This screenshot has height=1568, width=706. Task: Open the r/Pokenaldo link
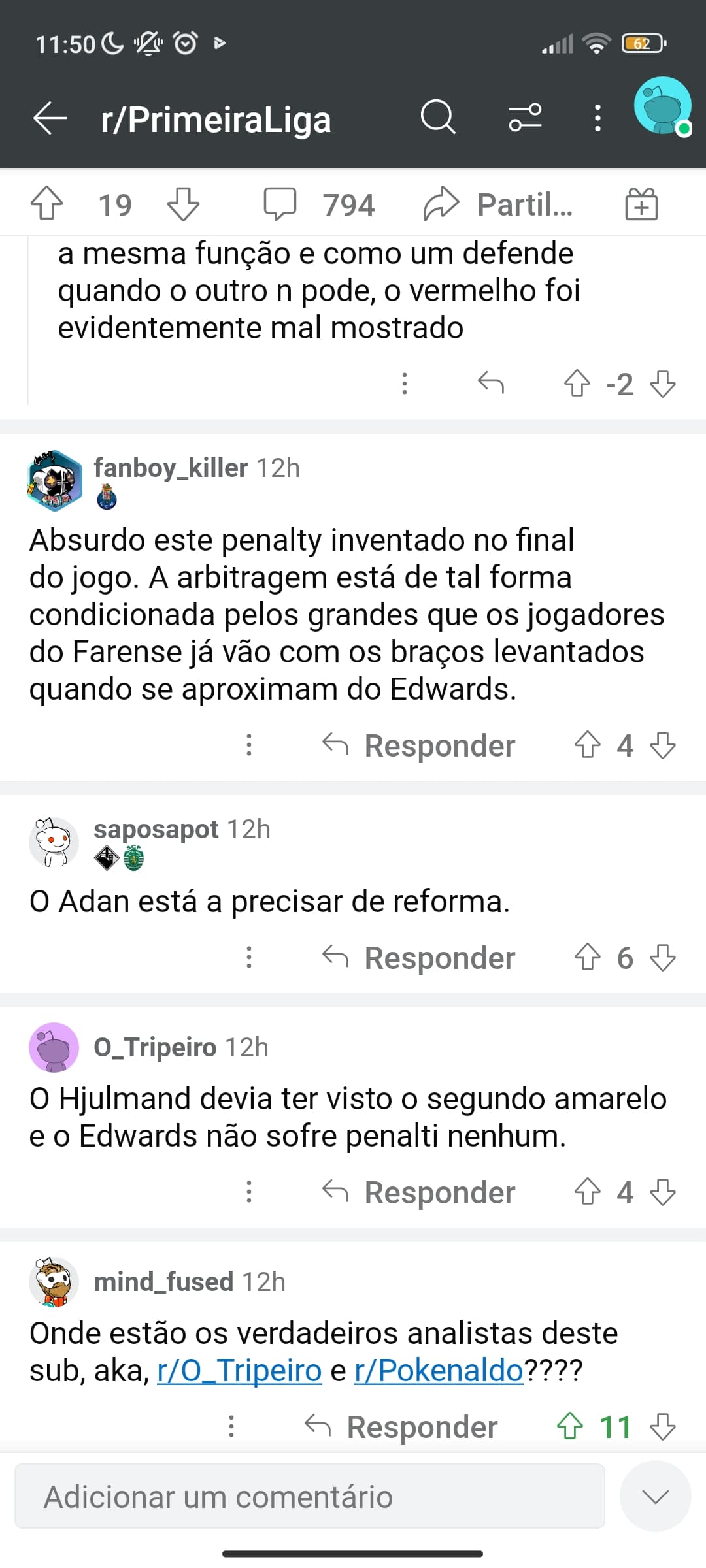click(x=439, y=1371)
